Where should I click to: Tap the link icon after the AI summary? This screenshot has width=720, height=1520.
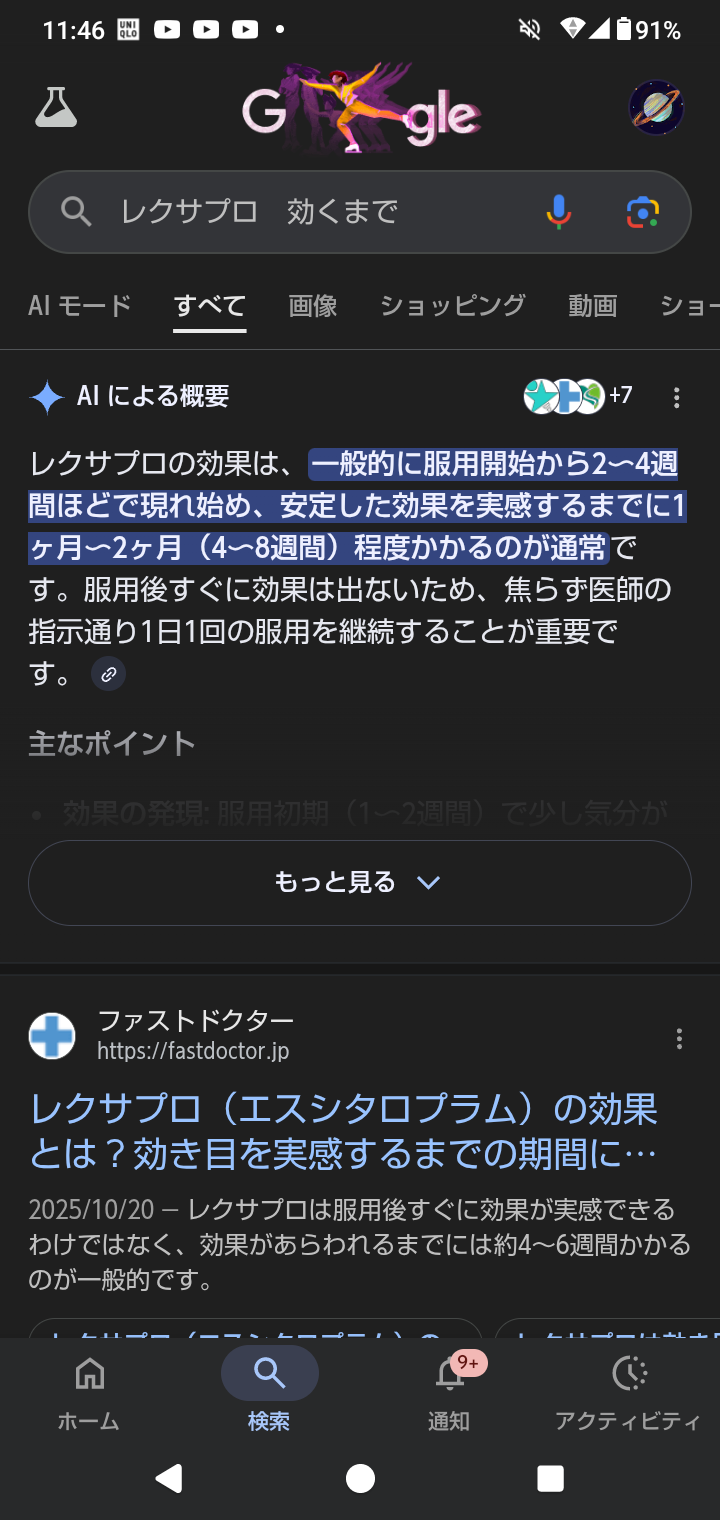pos(109,674)
